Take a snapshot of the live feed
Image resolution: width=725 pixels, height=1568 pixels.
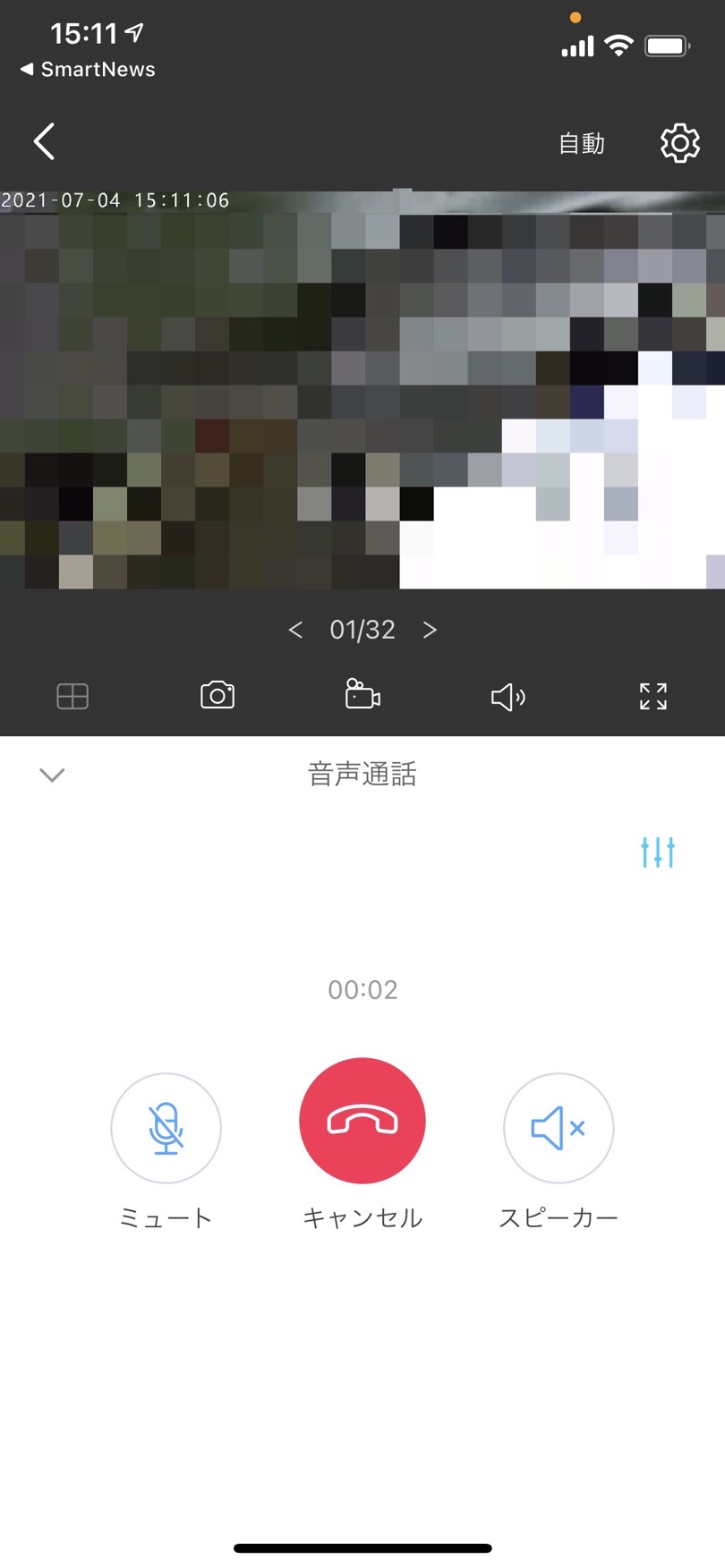point(217,695)
